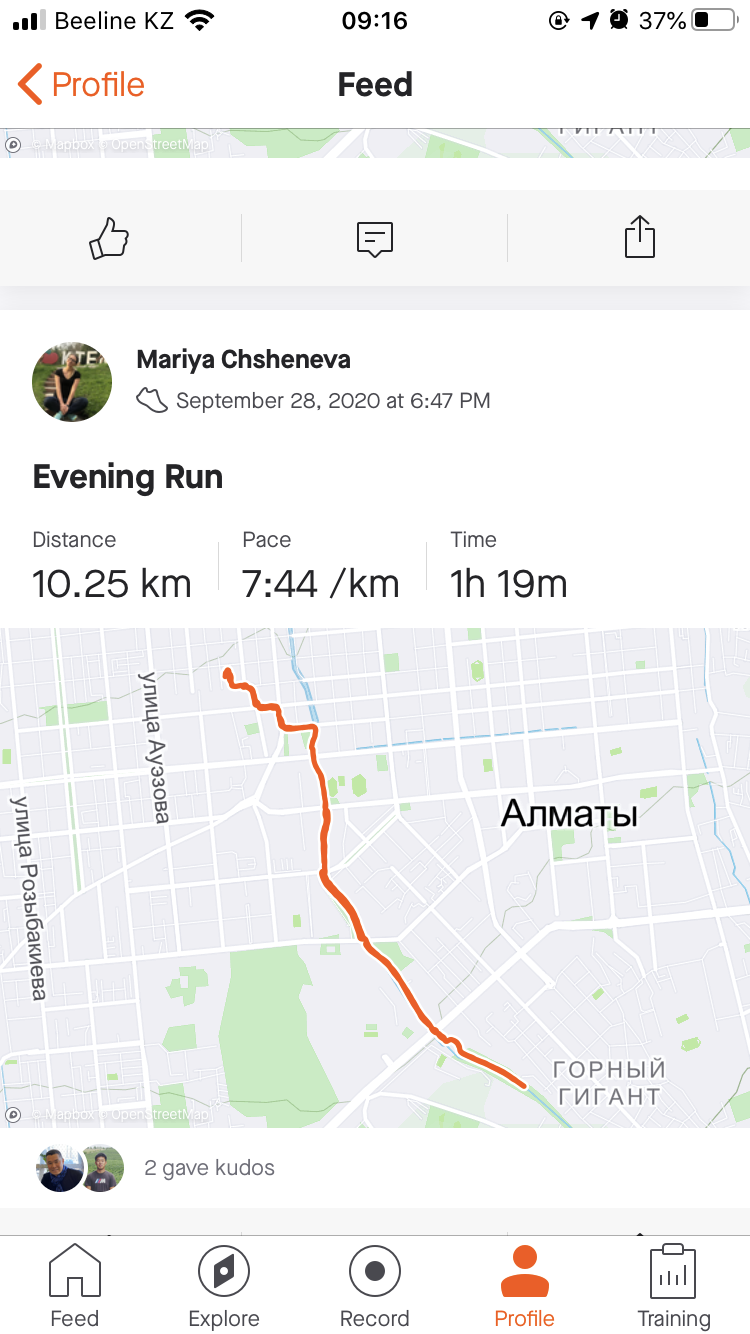
Task: View the Evening Run route map
Action: (x=375, y=876)
